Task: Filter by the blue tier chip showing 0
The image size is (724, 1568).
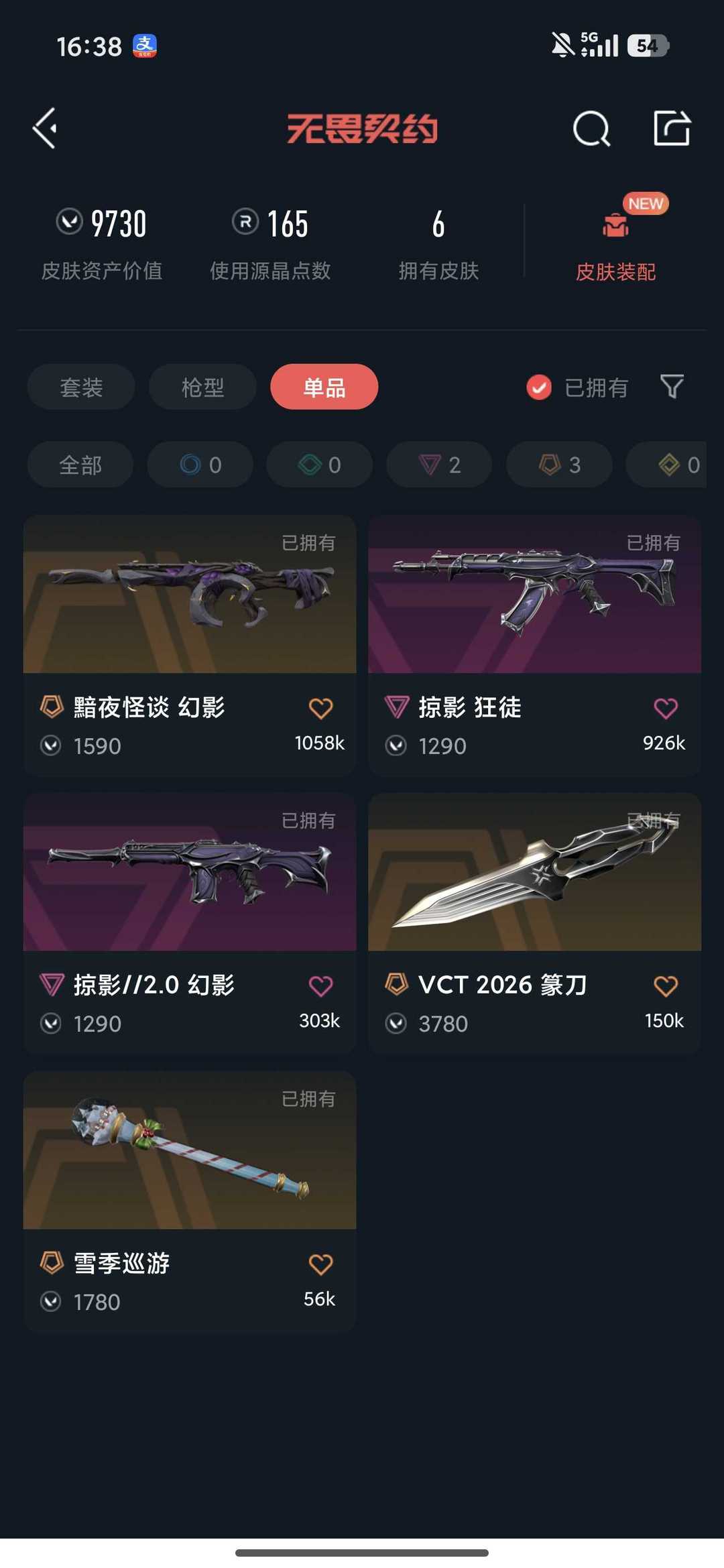Action: (200, 465)
